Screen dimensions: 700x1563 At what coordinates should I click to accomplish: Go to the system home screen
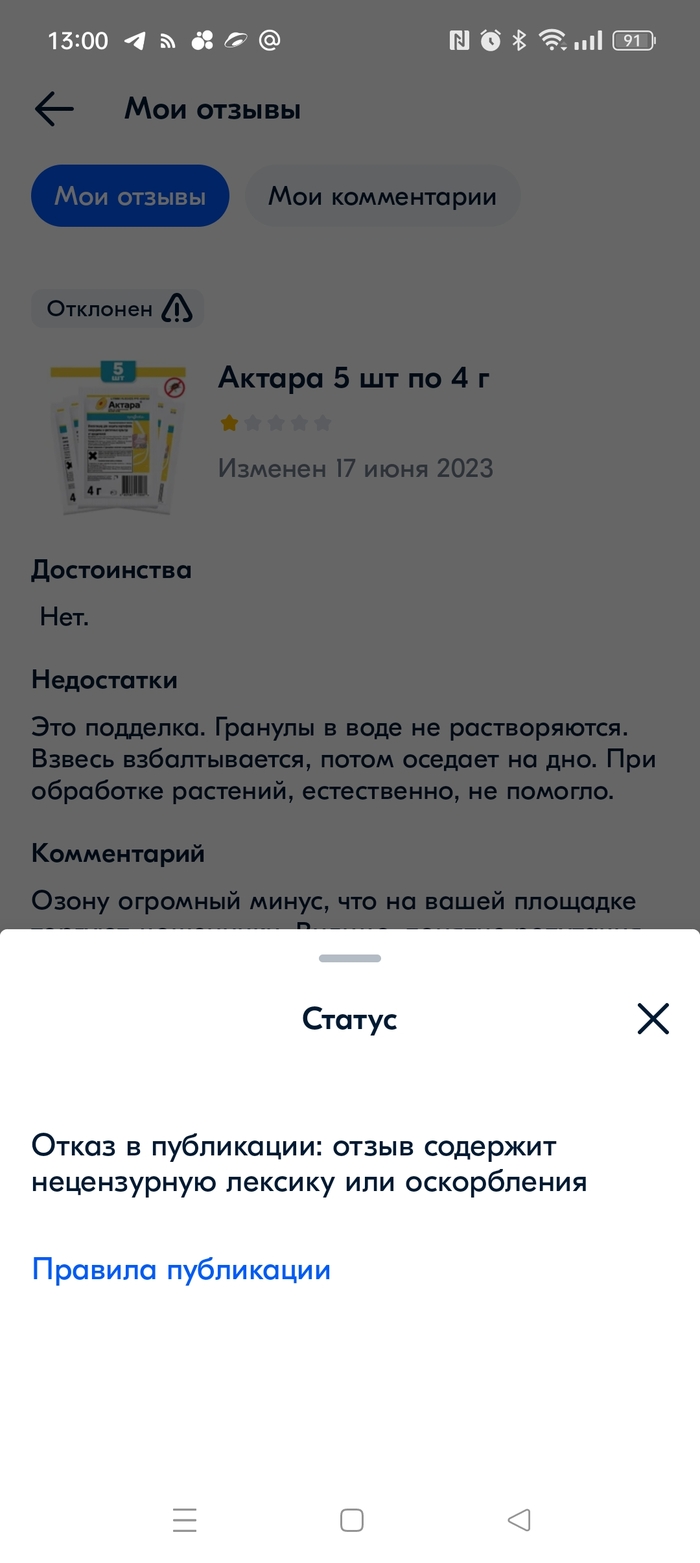[x=351, y=1520]
